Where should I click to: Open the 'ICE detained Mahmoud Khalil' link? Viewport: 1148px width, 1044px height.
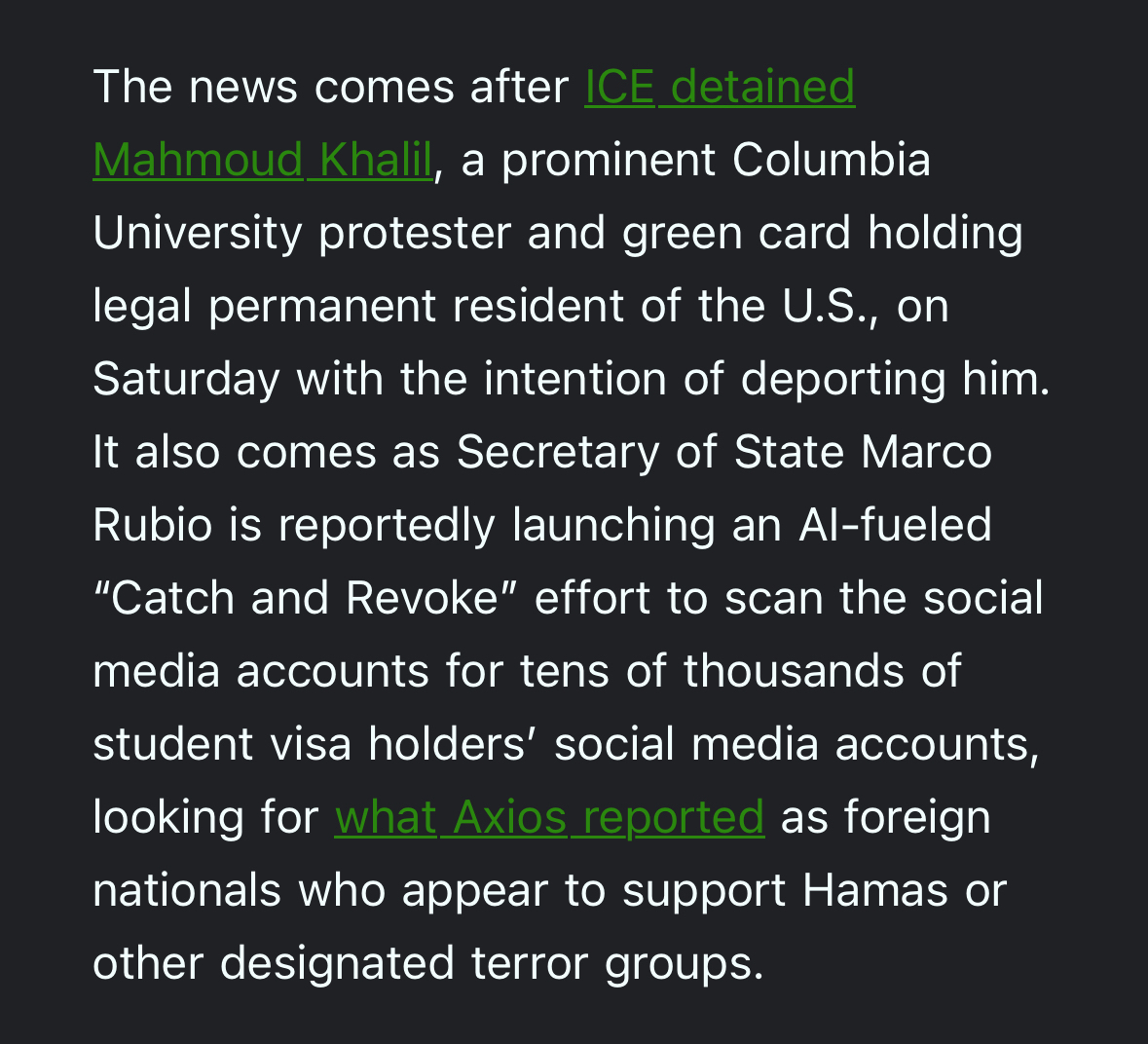tap(719, 88)
